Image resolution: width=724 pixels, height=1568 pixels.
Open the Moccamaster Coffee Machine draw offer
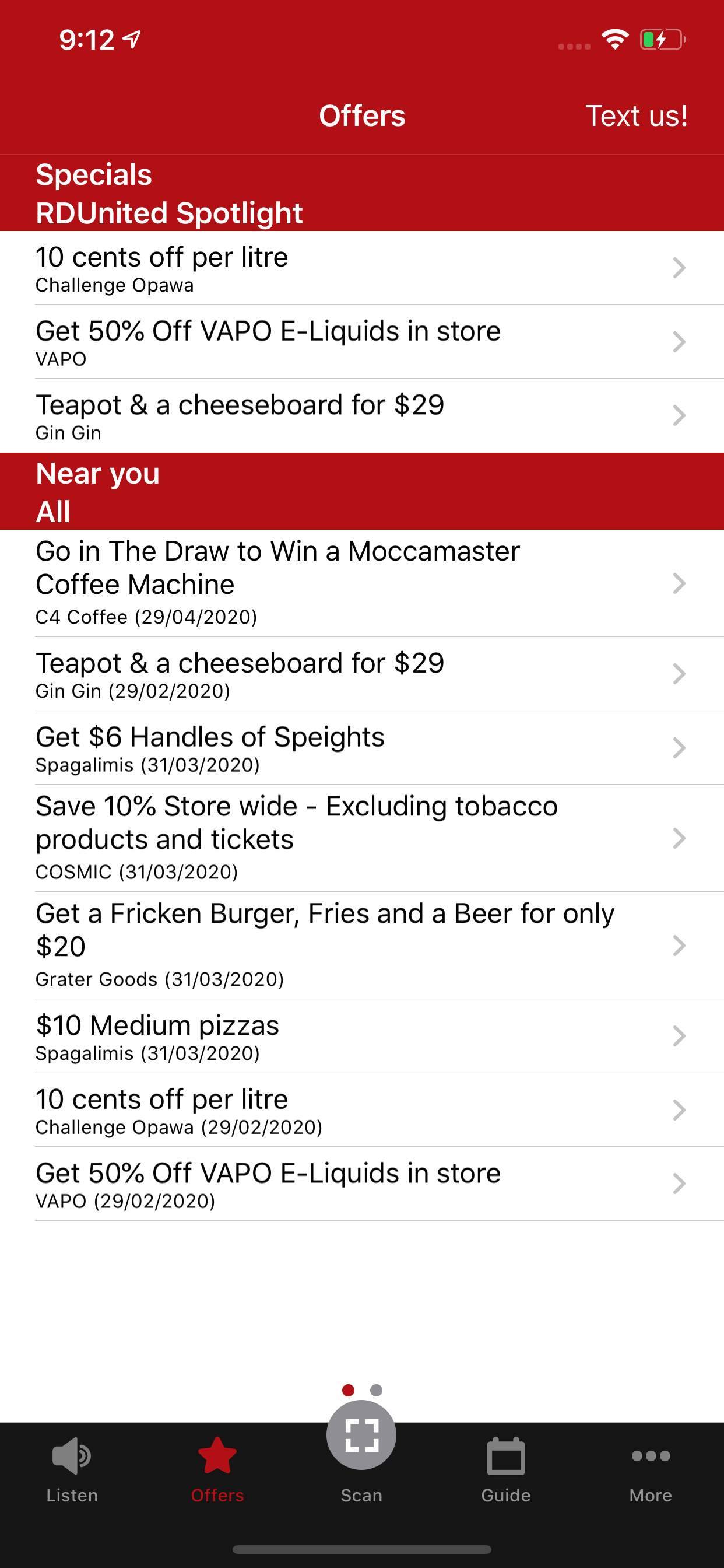pos(362,583)
